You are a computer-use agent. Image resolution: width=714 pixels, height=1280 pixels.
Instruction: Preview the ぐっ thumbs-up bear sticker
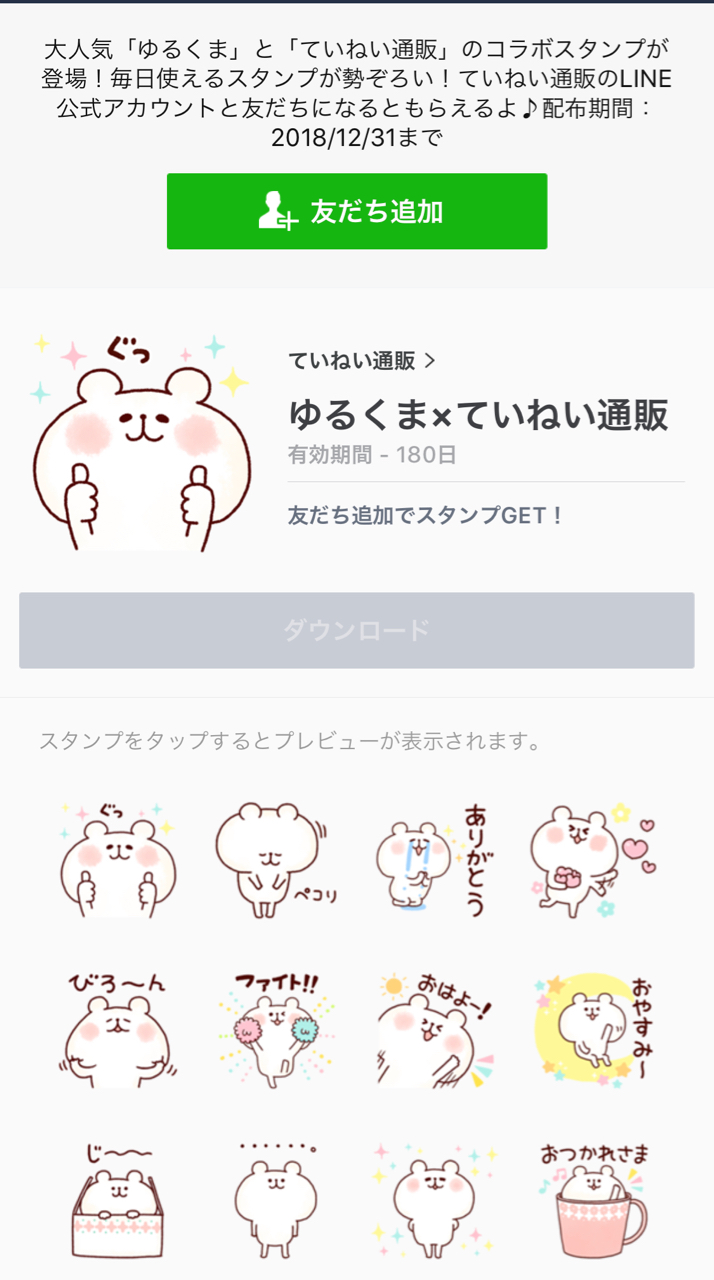click(117, 859)
